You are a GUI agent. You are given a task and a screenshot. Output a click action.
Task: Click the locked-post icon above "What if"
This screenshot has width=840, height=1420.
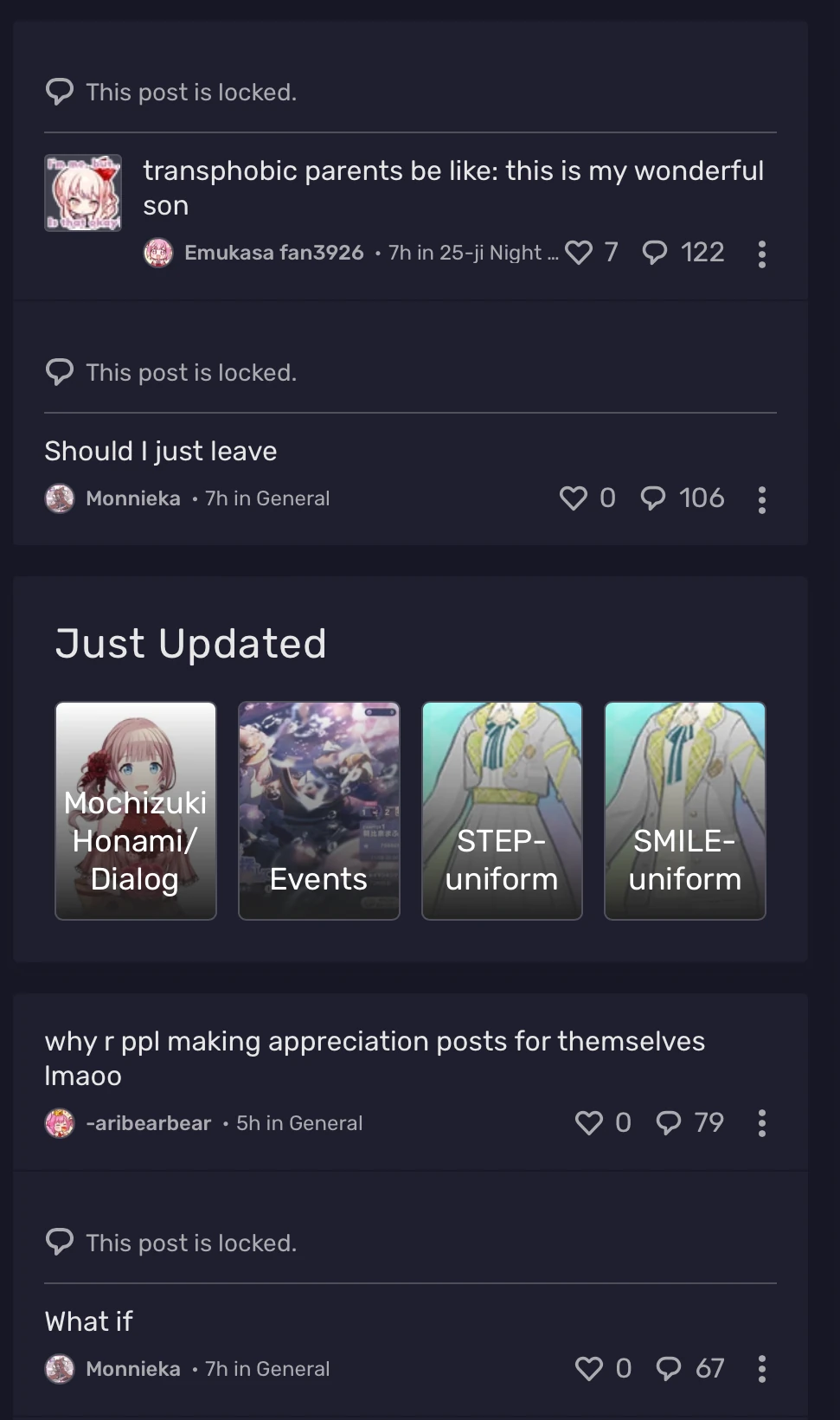[60, 1242]
